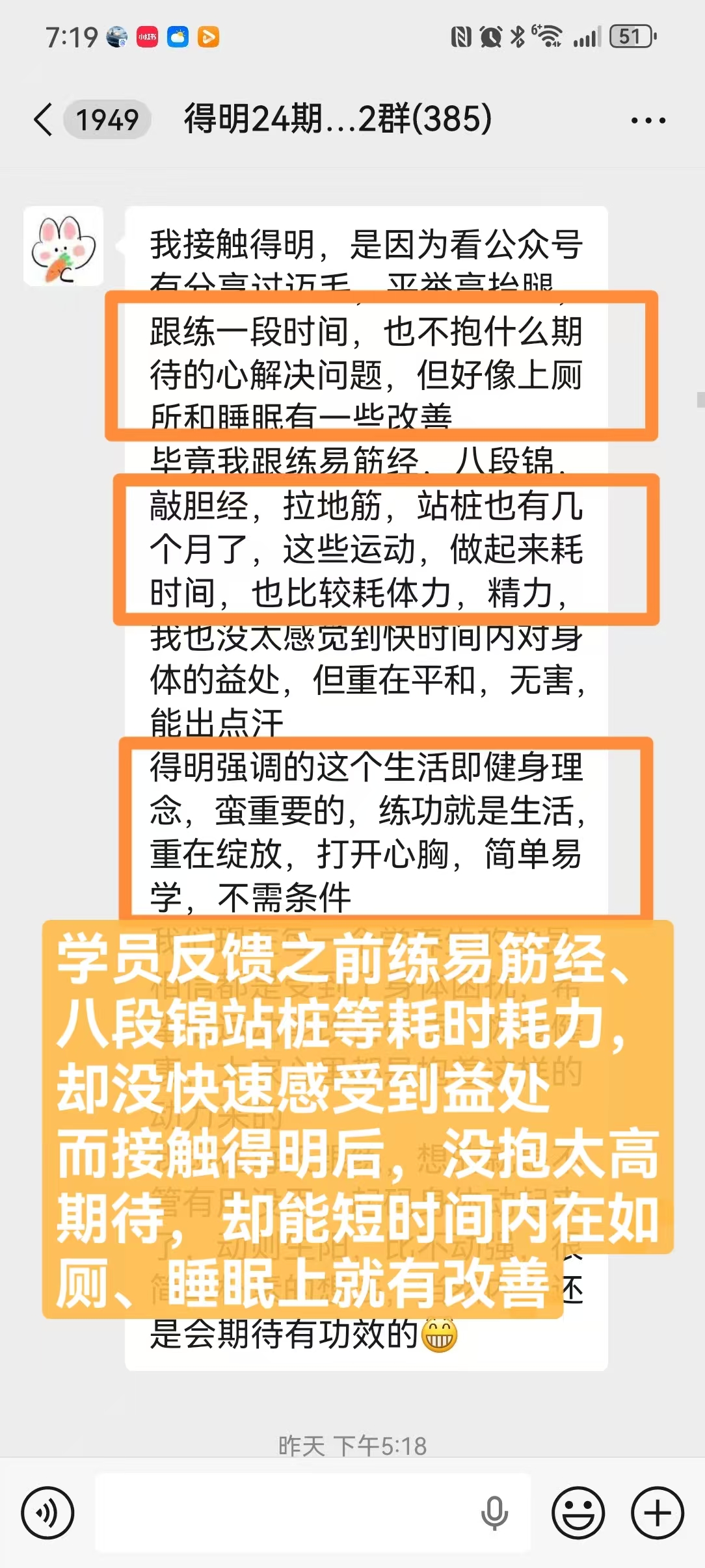Image resolution: width=705 pixels, height=1568 pixels.
Task: Switch to voice message input
Action: pyautogui.click(x=47, y=1513)
